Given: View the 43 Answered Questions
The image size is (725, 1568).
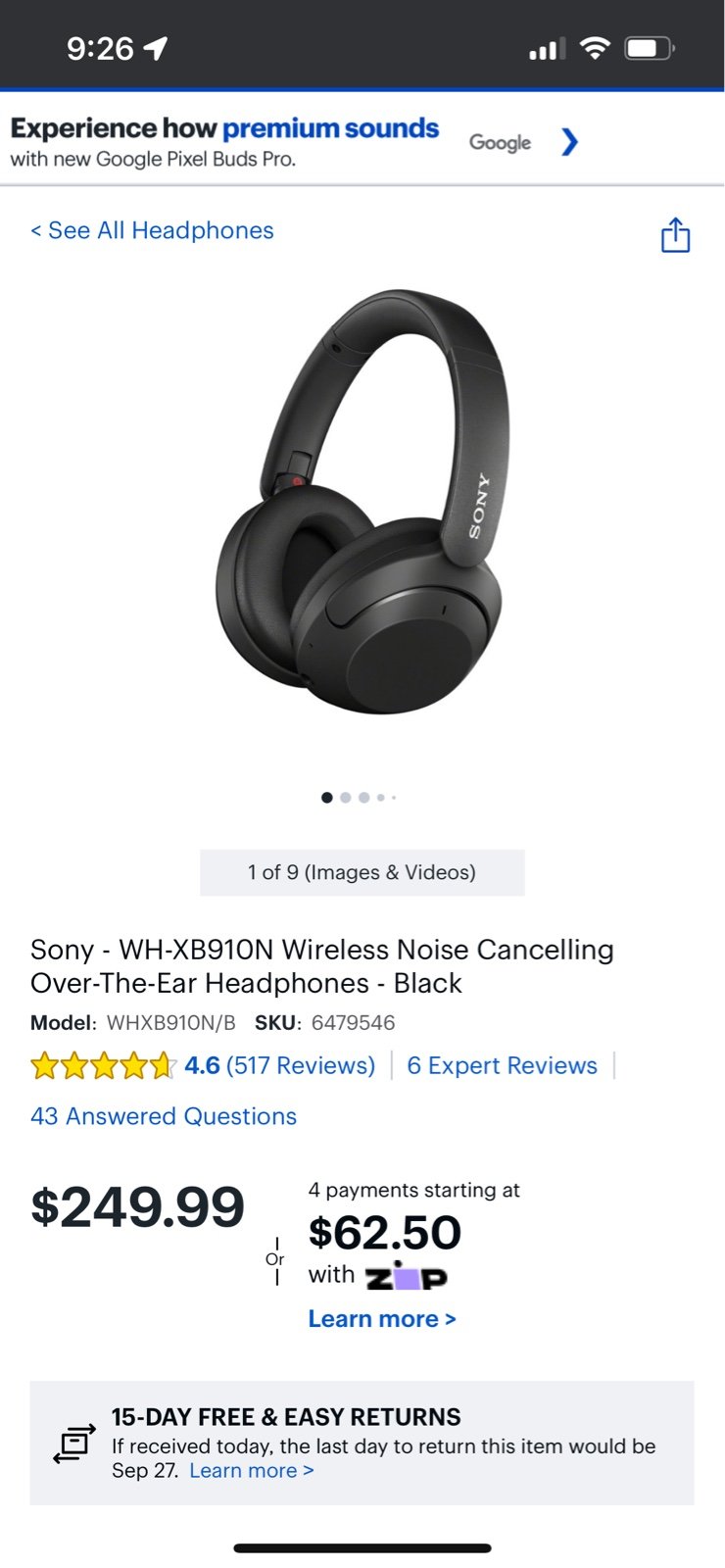Looking at the screenshot, I should 164,1116.
